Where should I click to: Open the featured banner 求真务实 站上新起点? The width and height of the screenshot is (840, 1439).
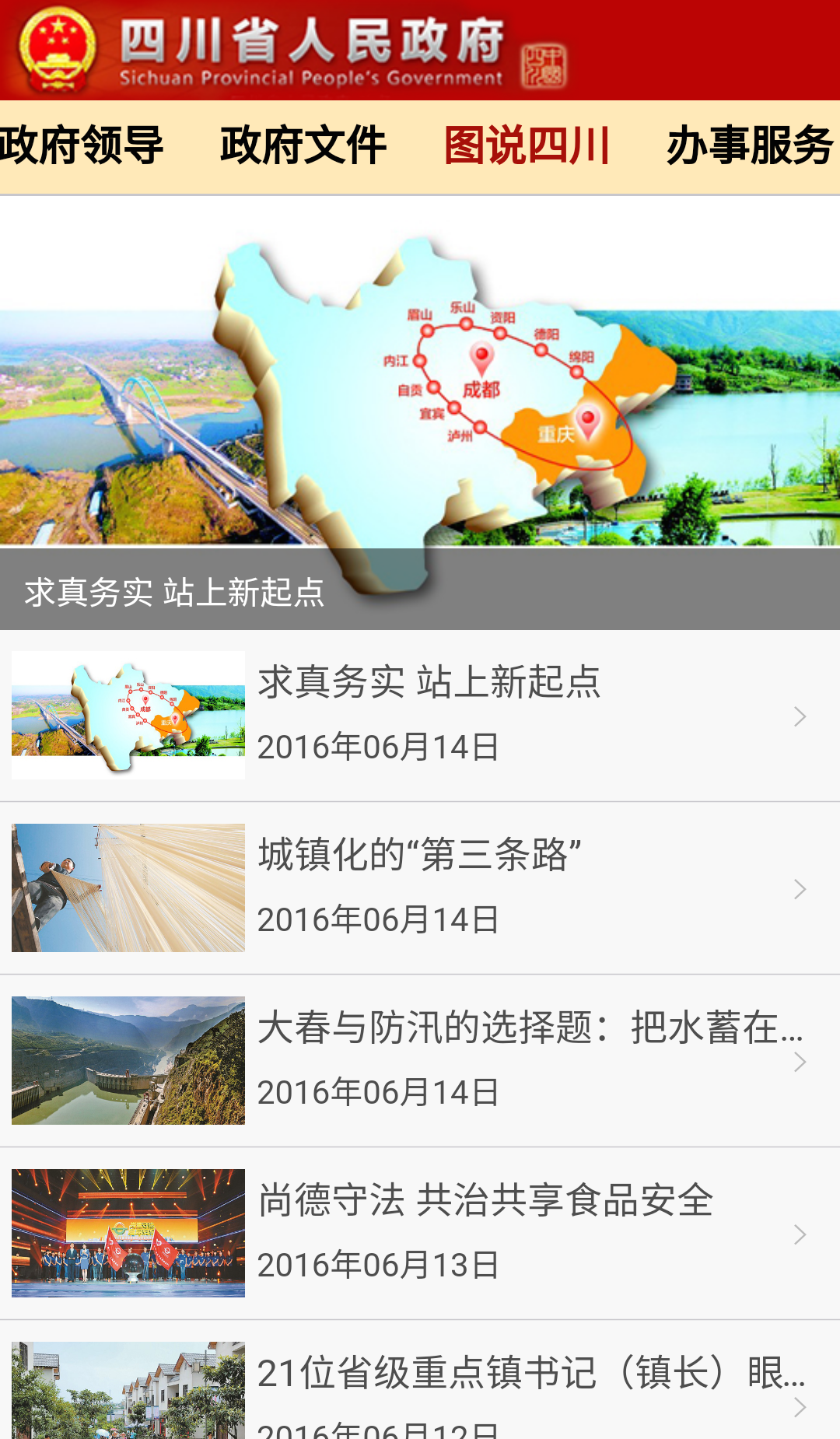[x=420, y=412]
